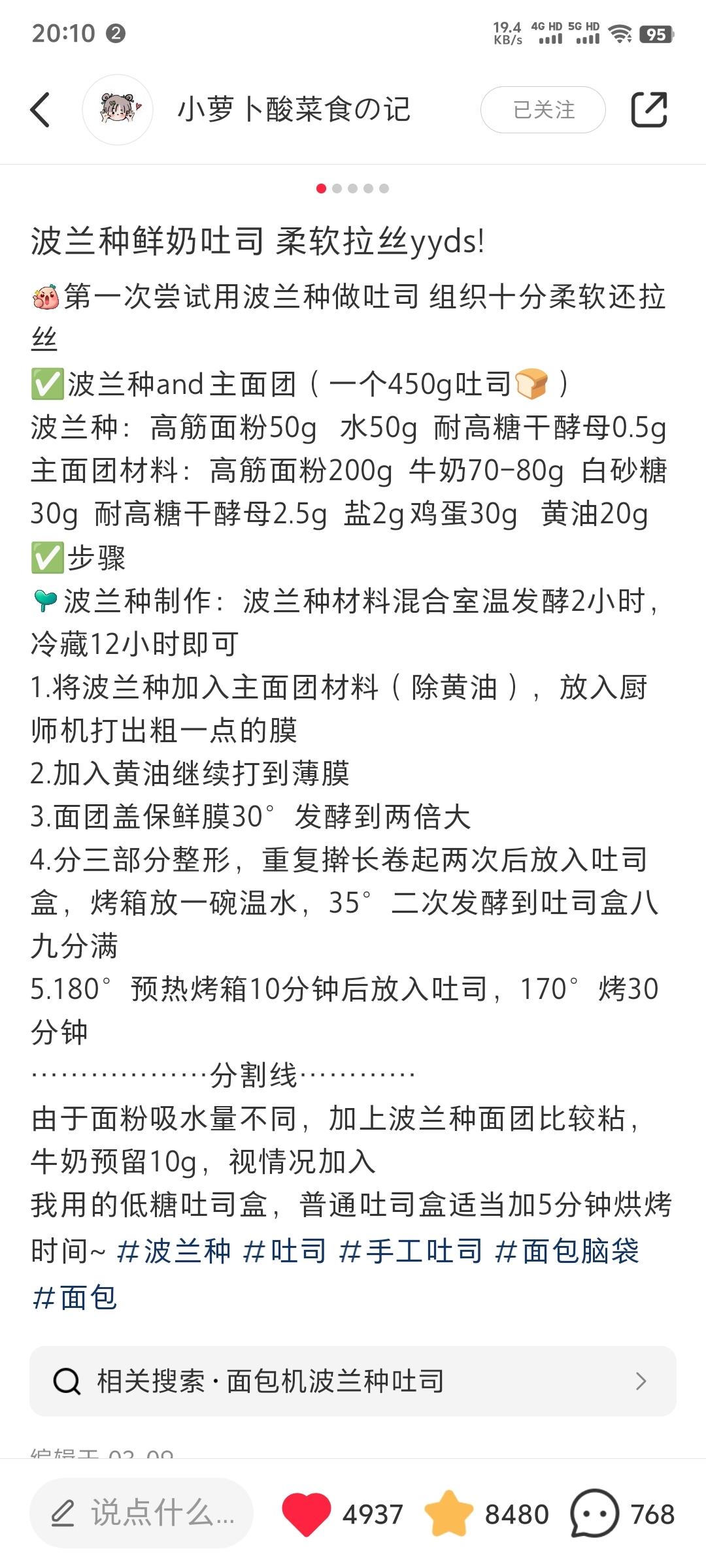Open the #波兰种 hashtag
Screen dimensions: 706x1568
(x=174, y=1251)
